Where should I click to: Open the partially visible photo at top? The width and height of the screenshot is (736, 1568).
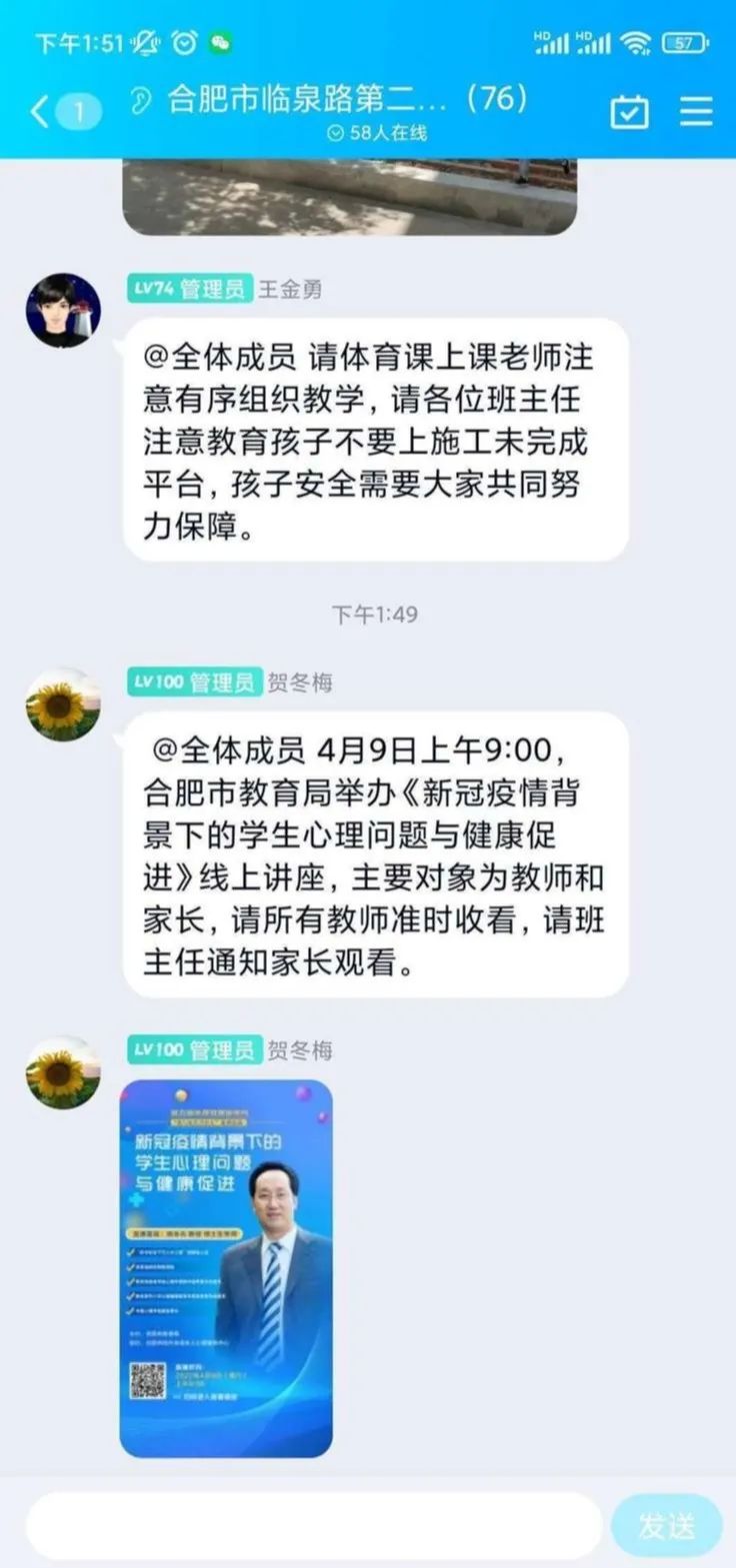[x=349, y=196]
